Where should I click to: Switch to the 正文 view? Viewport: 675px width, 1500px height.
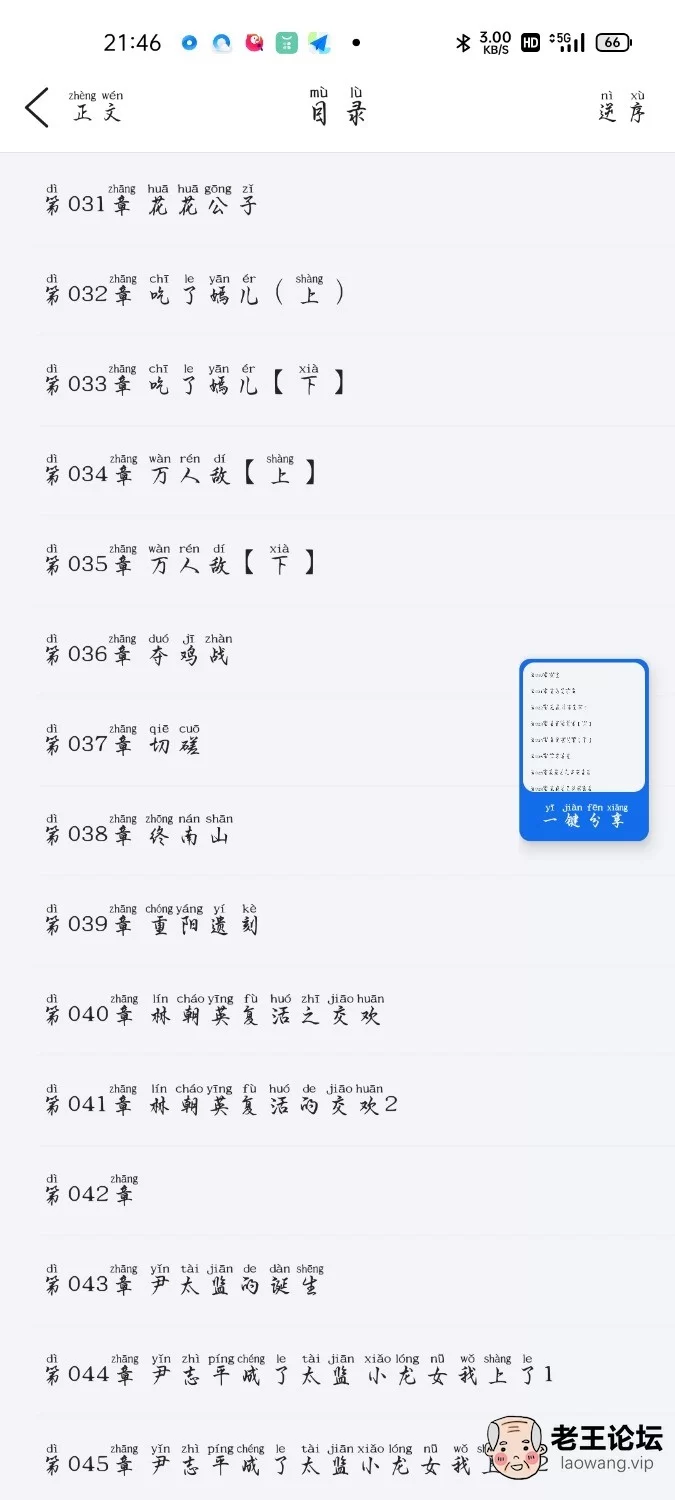click(x=97, y=107)
